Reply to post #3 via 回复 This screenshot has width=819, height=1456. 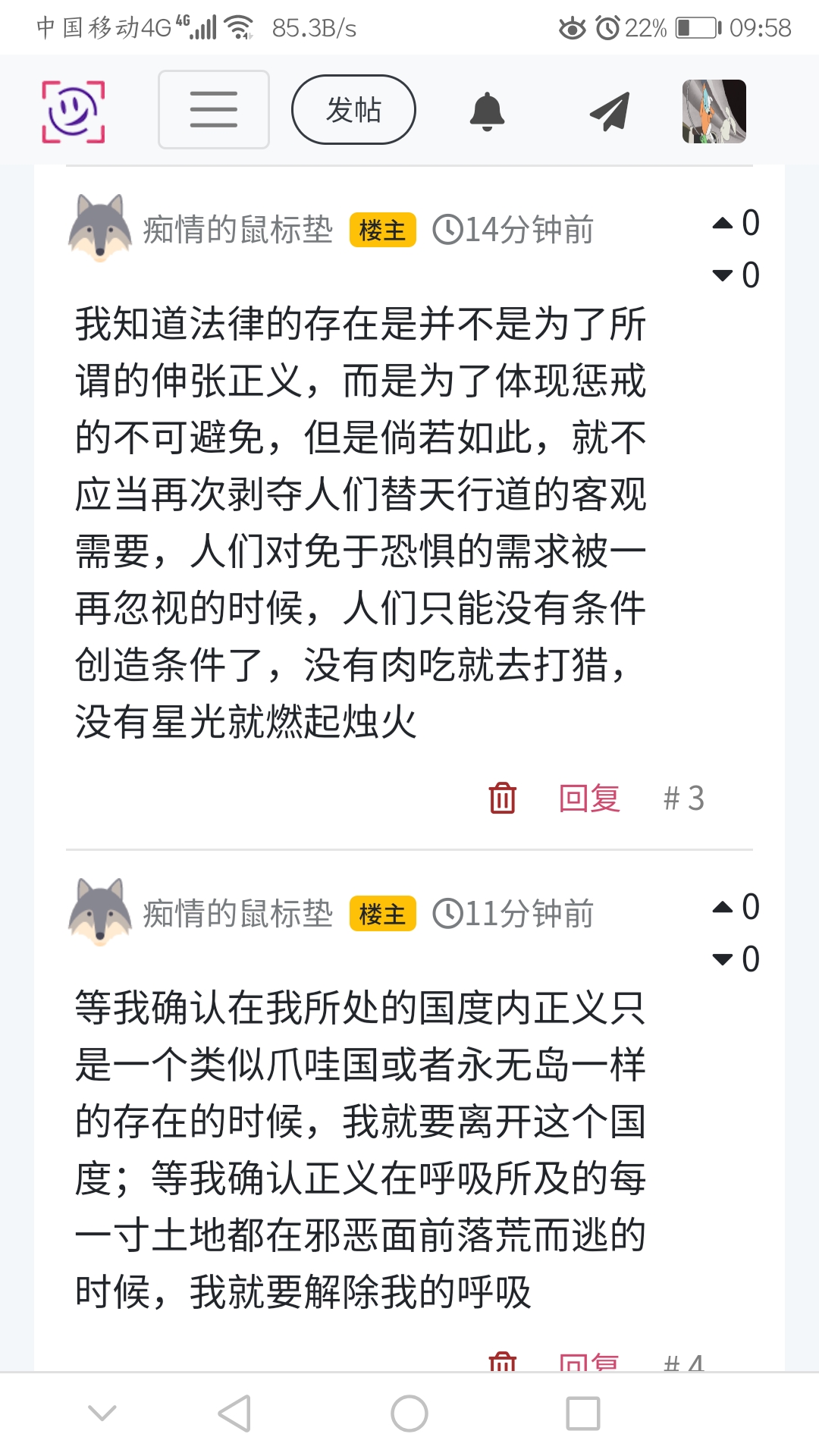pos(589,798)
